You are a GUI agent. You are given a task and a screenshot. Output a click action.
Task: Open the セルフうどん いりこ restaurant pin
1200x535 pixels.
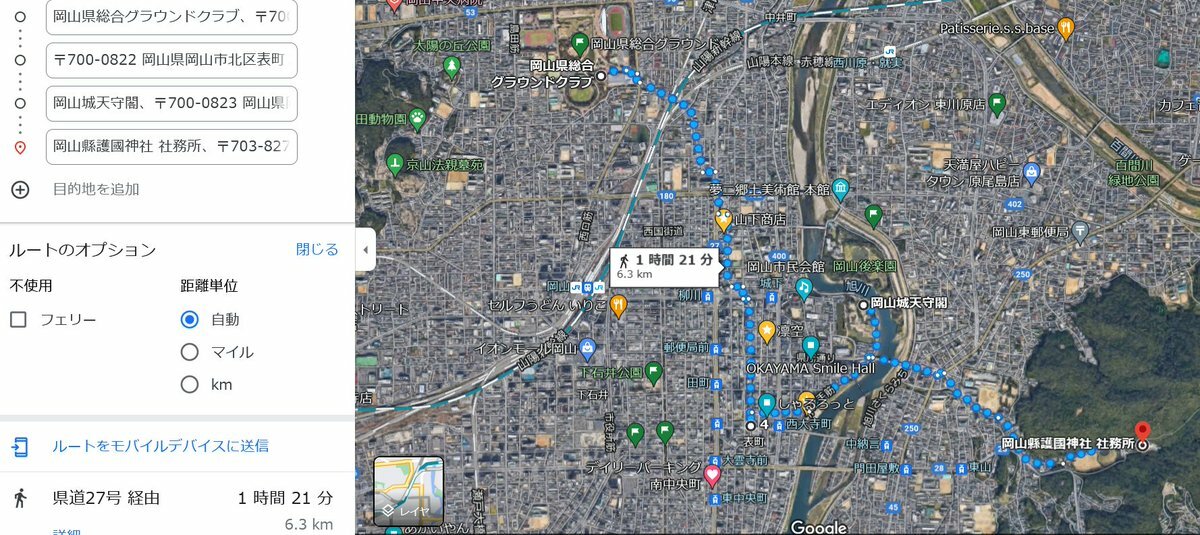click(618, 305)
